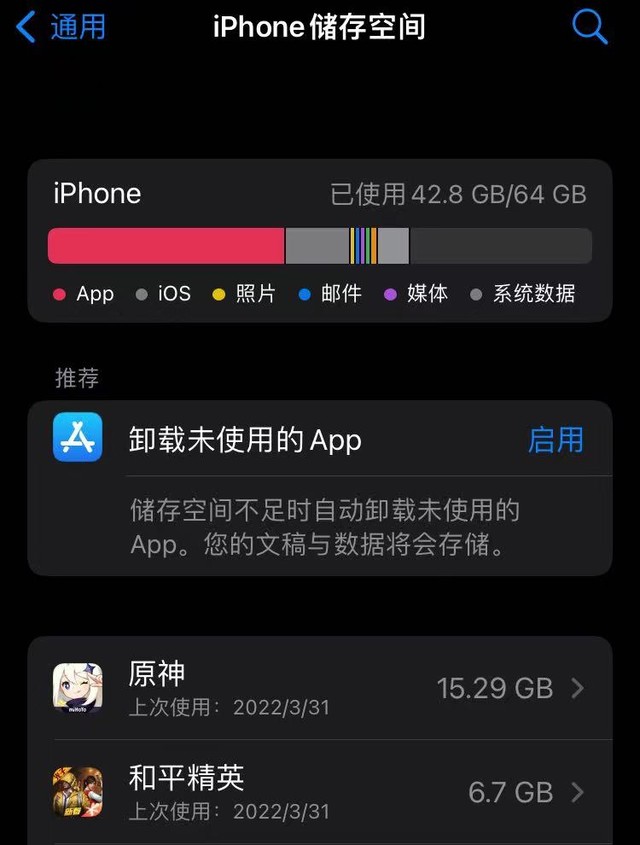Screen dimensions: 640x845
Task: Go back to 通用 settings
Action: coord(60,26)
